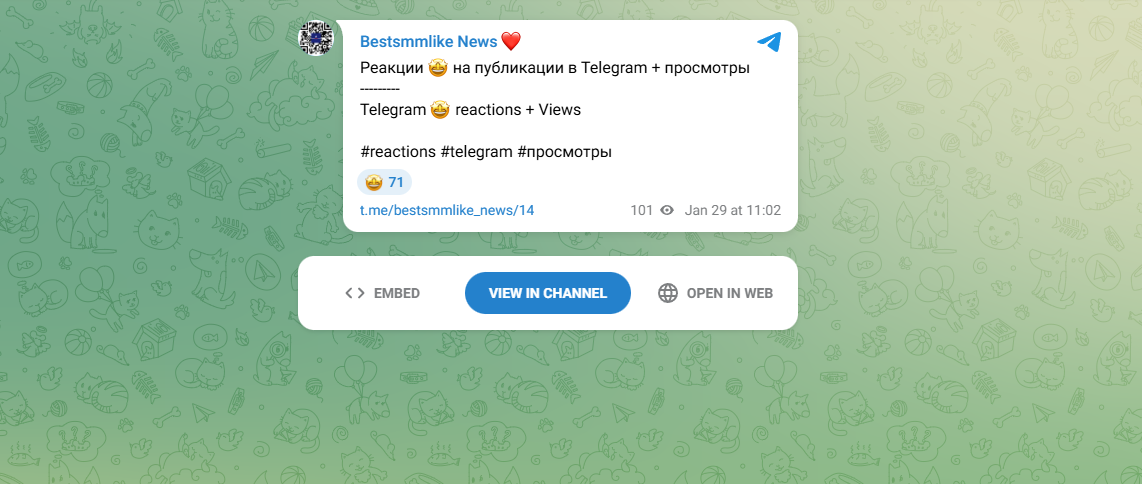The height and width of the screenshot is (484, 1142).
Task: Open the channel avatar picture
Action: coord(316,38)
